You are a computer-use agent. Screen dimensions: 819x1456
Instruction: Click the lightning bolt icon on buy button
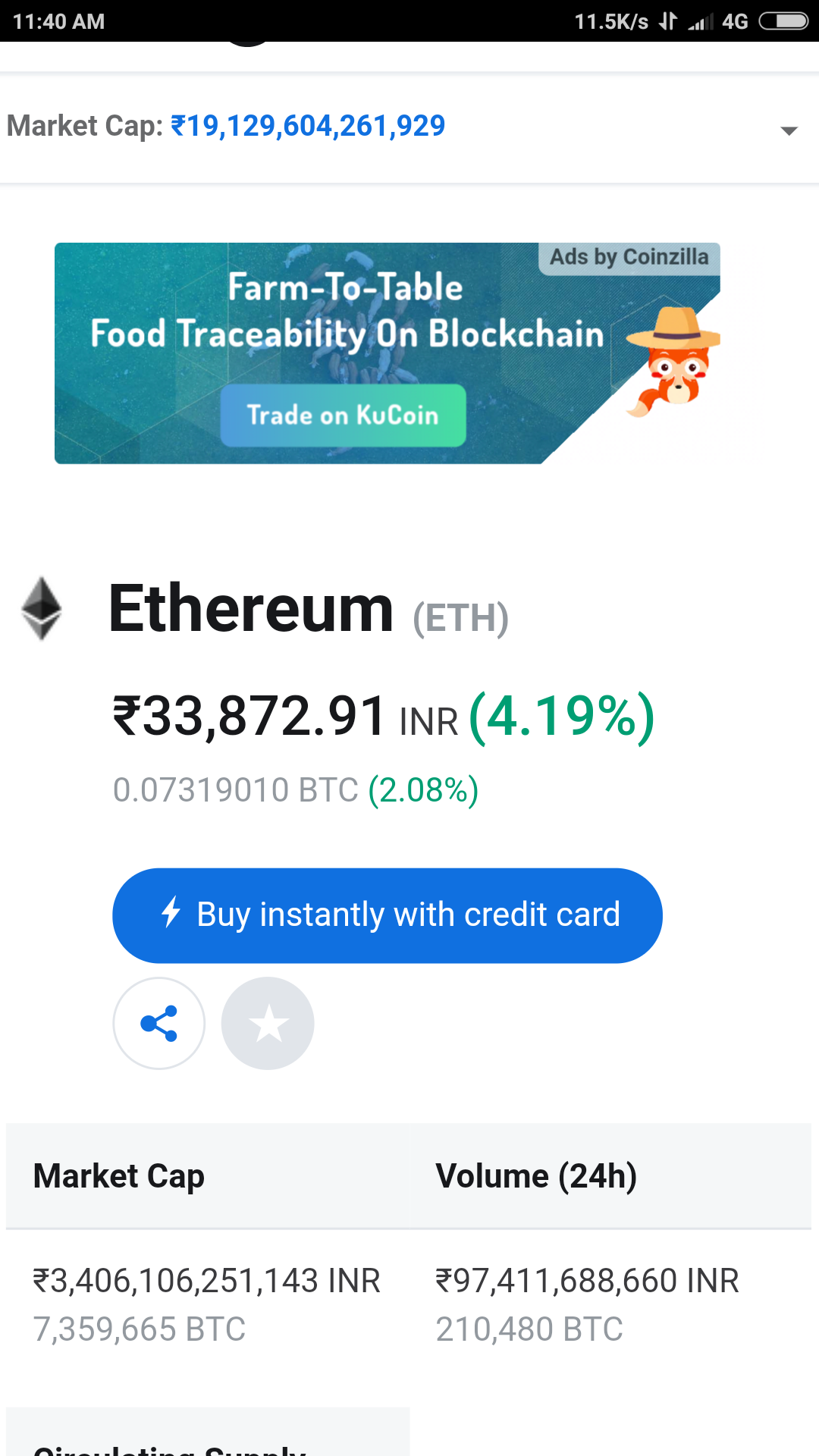tap(171, 914)
